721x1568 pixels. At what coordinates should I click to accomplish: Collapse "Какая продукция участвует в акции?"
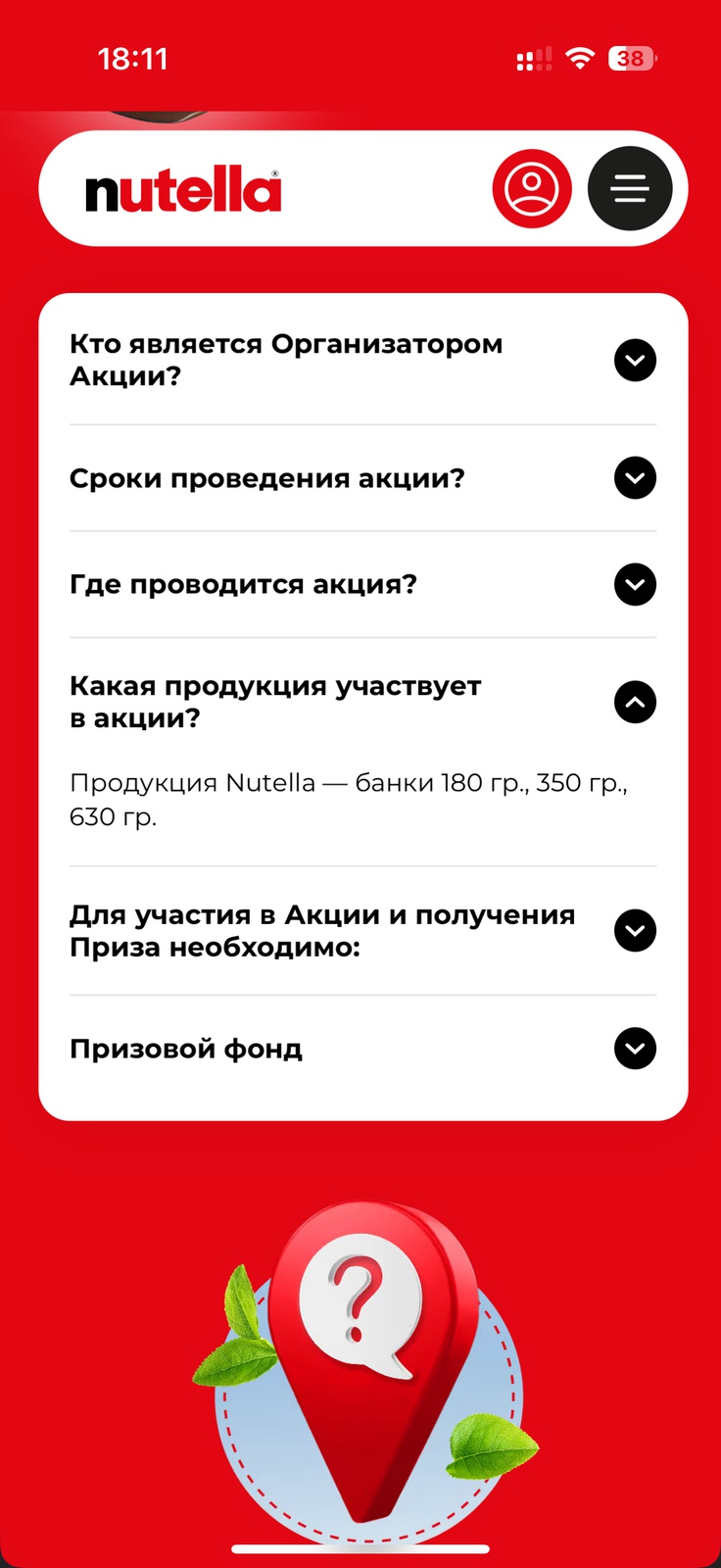635,703
